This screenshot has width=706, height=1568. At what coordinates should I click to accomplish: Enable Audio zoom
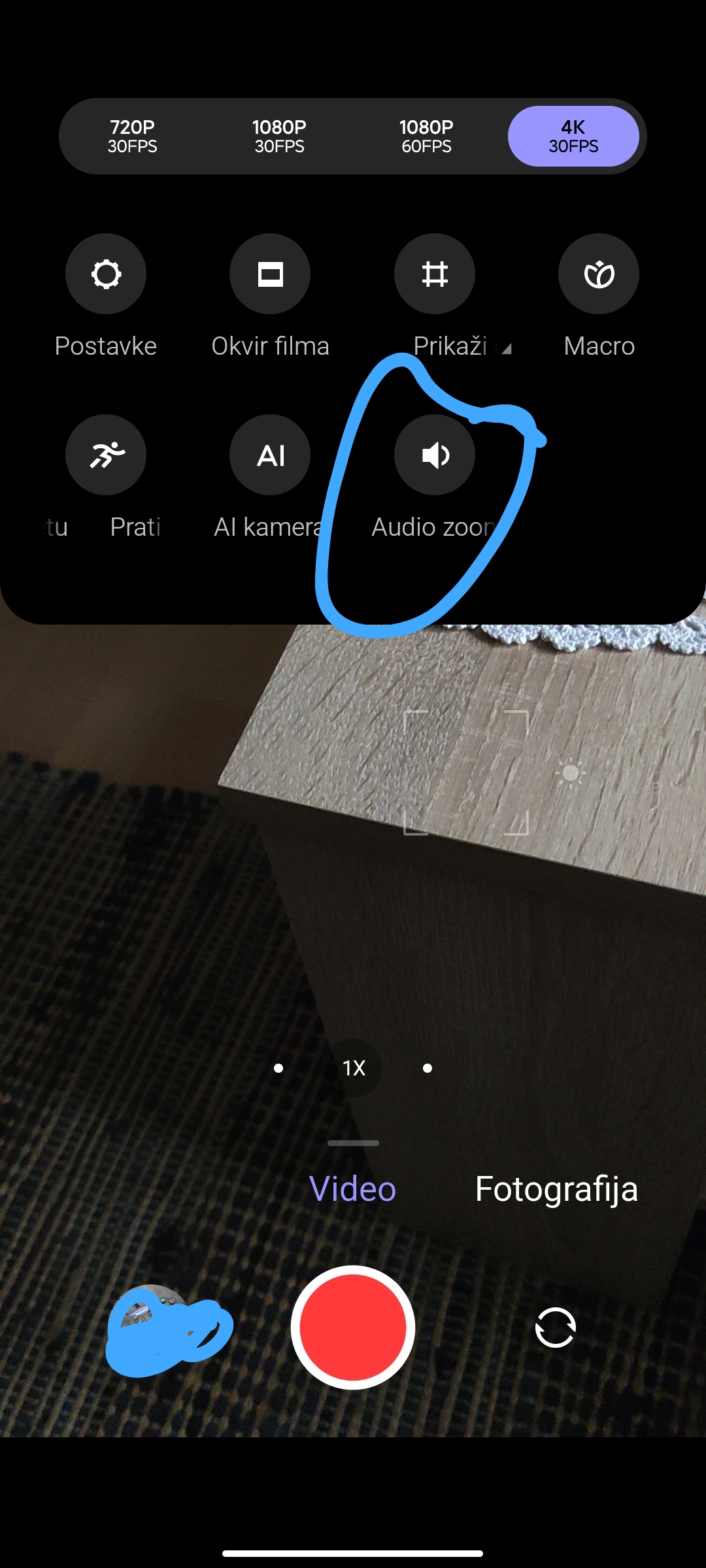coord(435,455)
